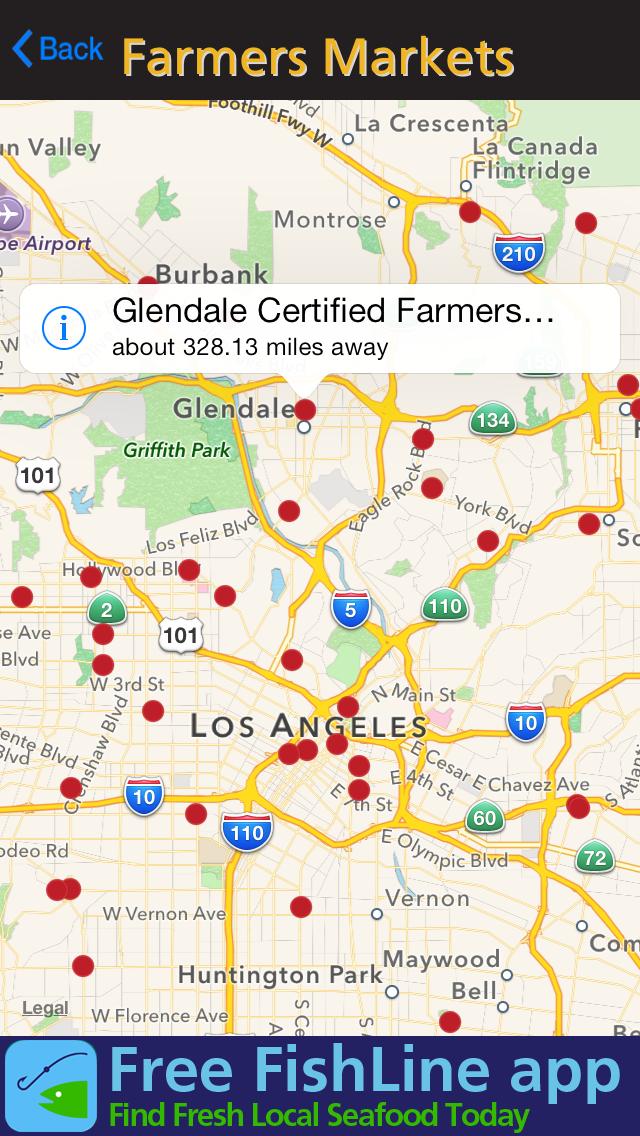Open info for Glendale Certified Farmers Market
Viewport: 640px width, 1136px height.
point(64,328)
